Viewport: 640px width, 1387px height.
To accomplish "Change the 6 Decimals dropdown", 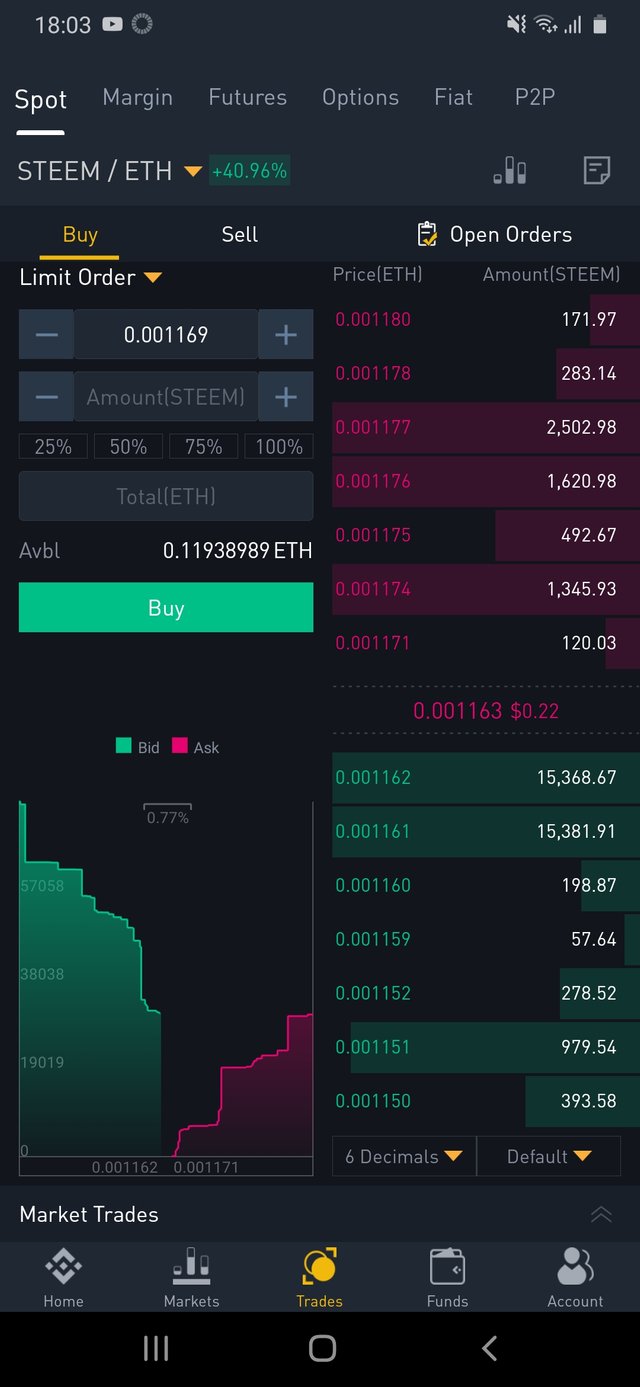I will [404, 1156].
